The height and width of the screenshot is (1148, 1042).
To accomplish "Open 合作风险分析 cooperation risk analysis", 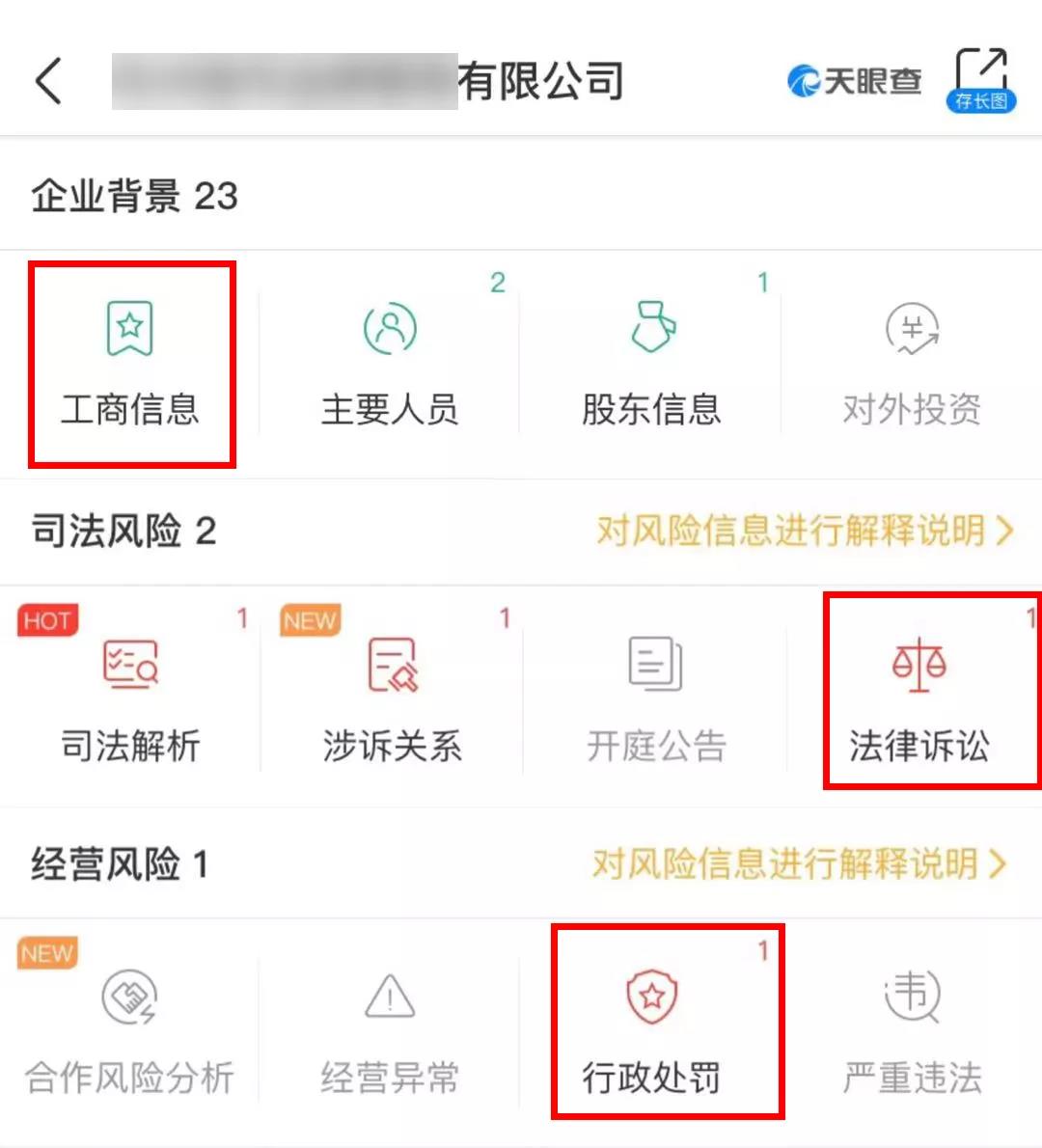I will point(128,1032).
